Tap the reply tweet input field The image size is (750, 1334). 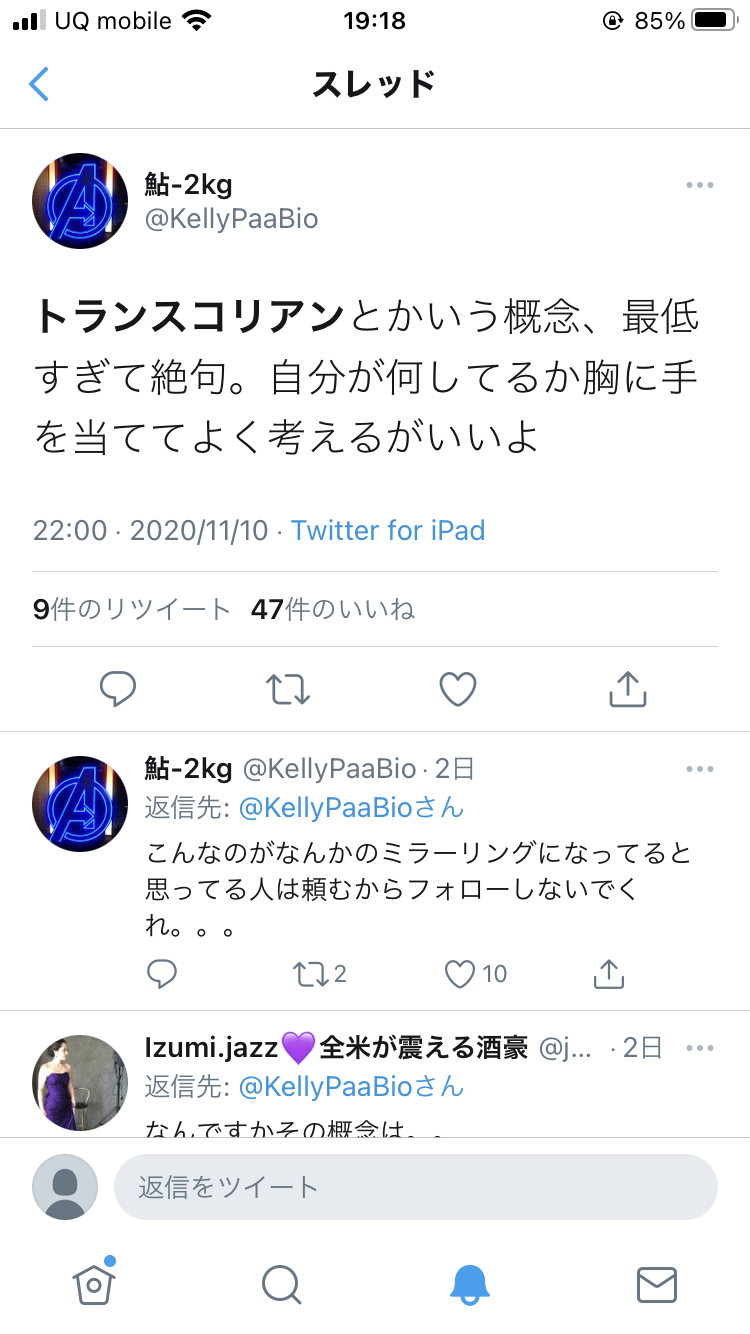416,1187
